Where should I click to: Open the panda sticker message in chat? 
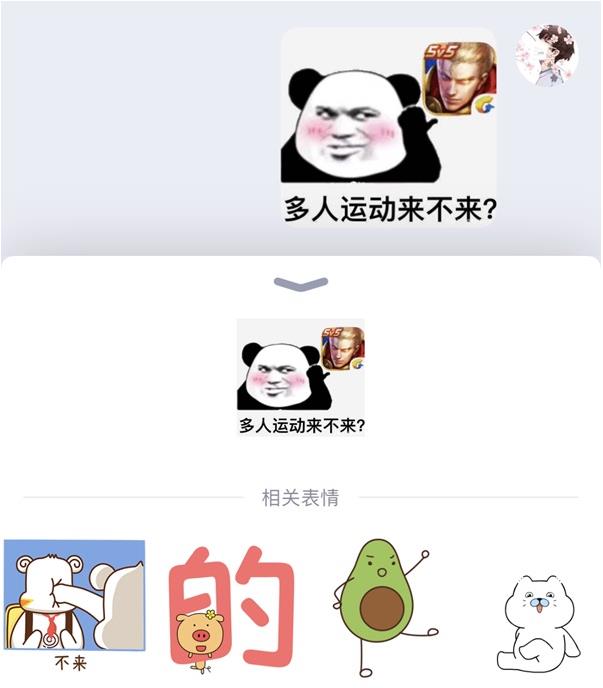388,127
